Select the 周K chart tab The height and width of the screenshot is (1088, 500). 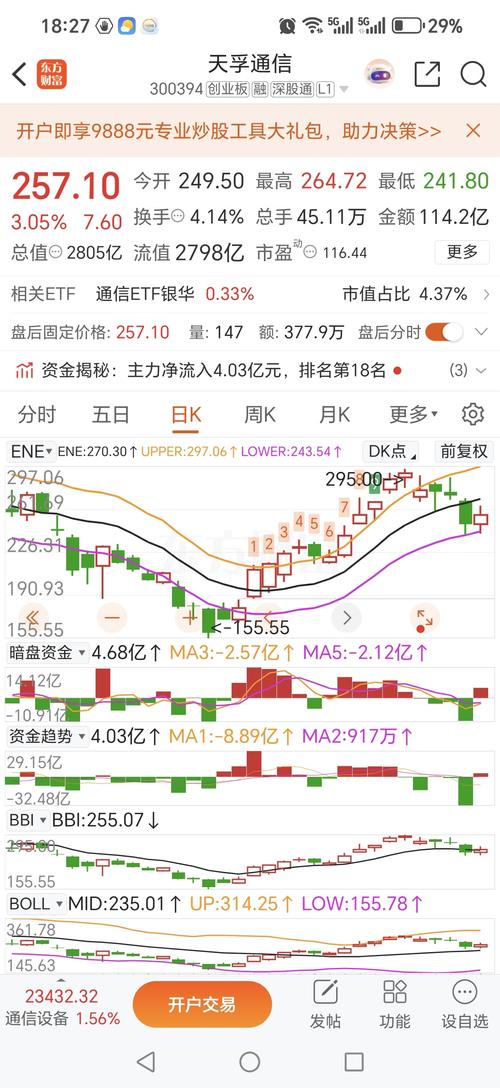[x=259, y=415]
